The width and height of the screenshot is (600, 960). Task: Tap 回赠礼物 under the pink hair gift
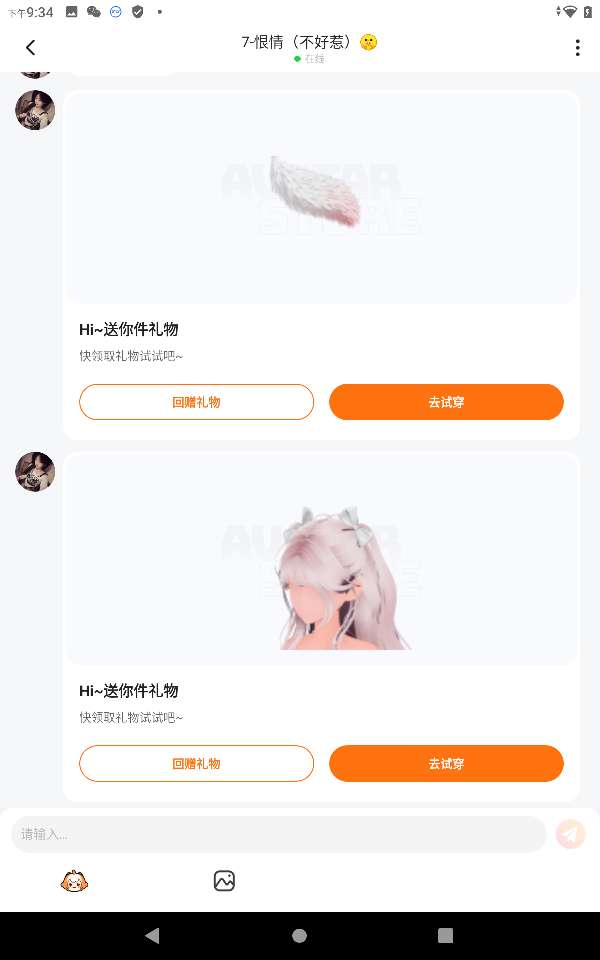[196, 763]
